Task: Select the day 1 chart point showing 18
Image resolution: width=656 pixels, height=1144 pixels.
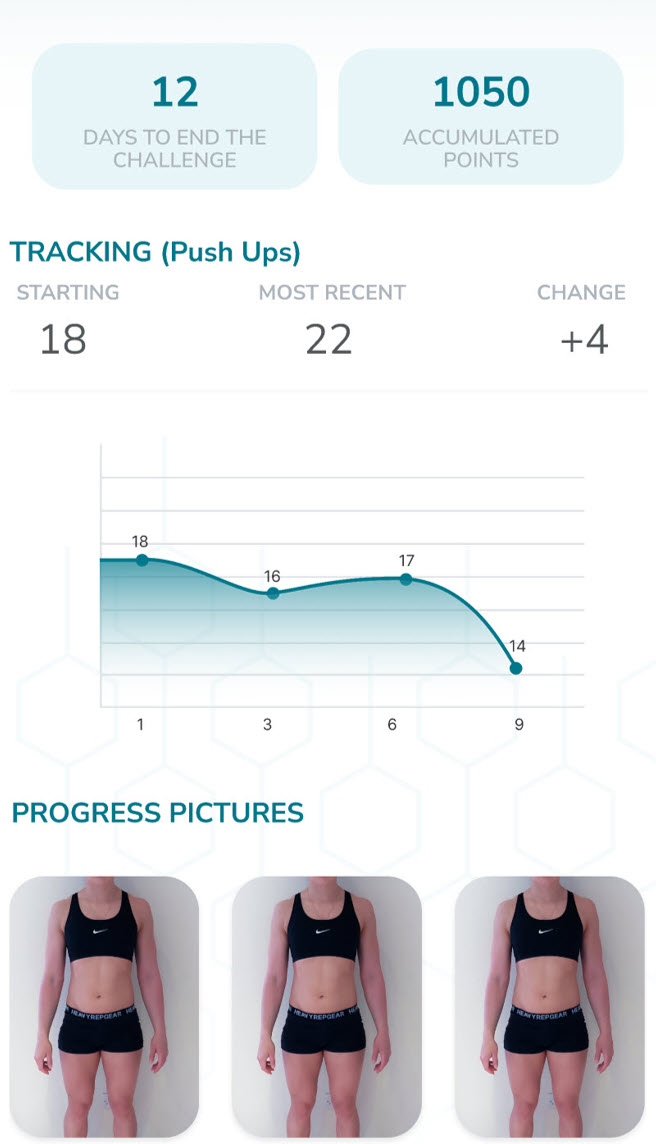Action: tap(142, 560)
